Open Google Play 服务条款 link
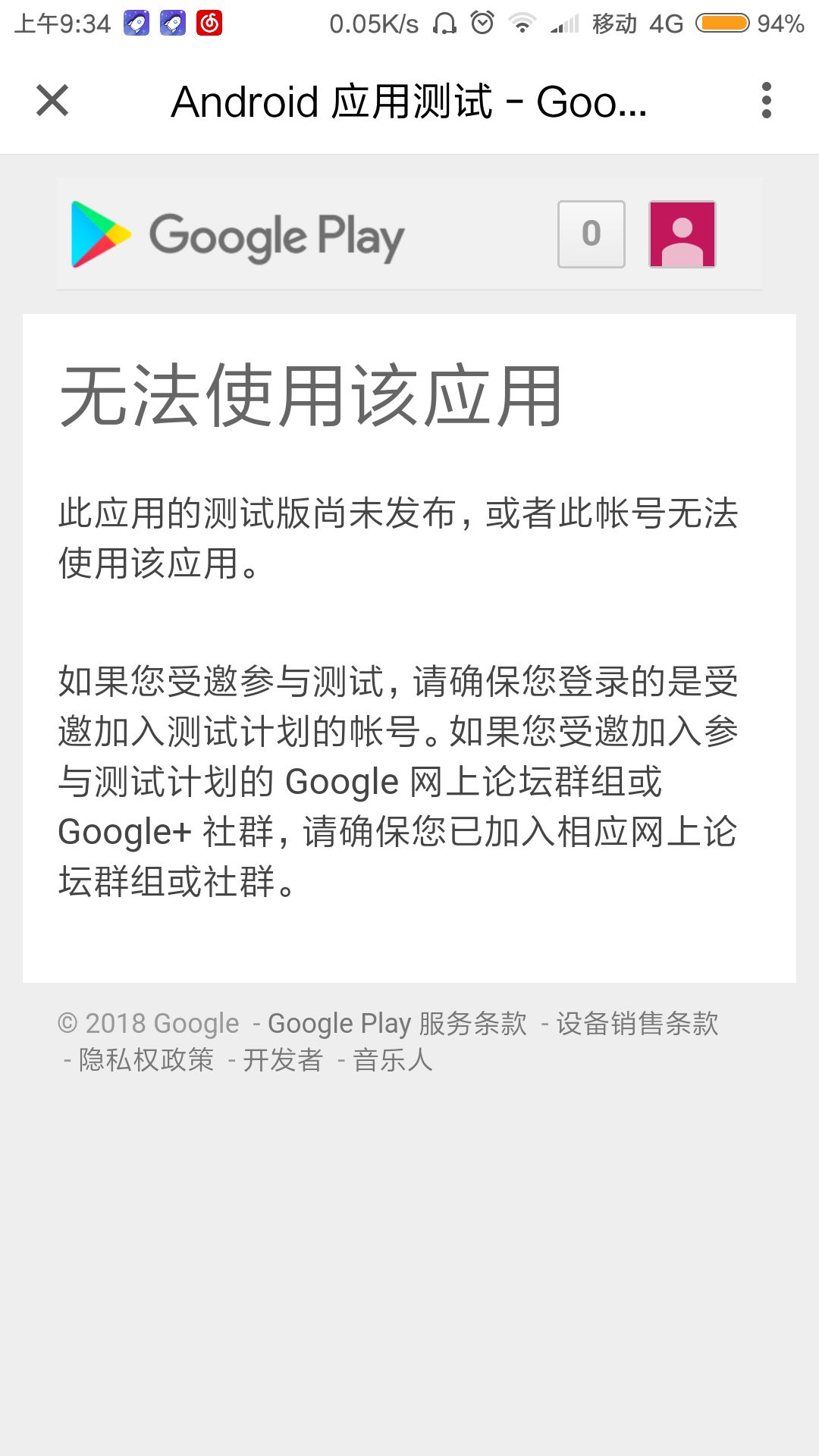 point(397,1024)
